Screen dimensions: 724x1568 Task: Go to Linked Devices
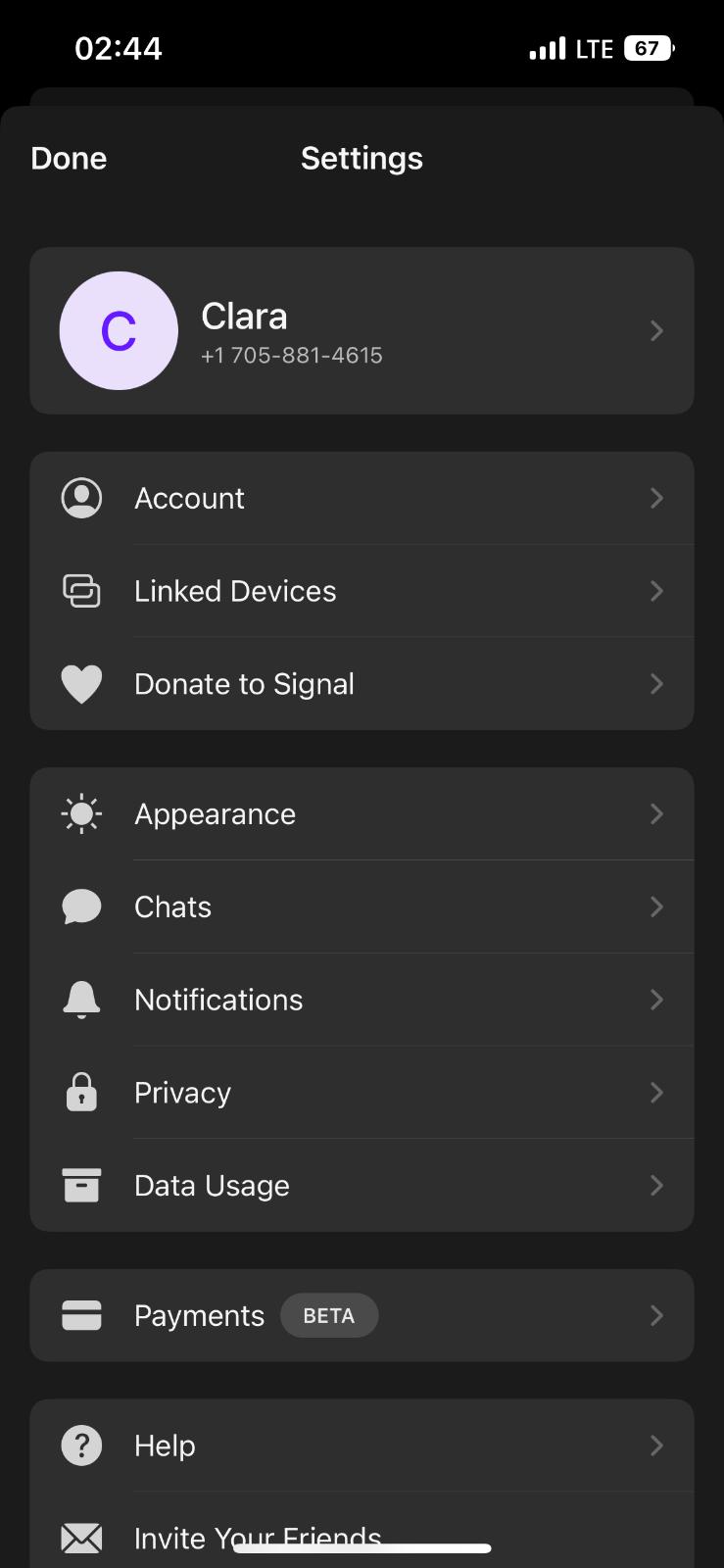pyautogui.click(x=361, y=591)
